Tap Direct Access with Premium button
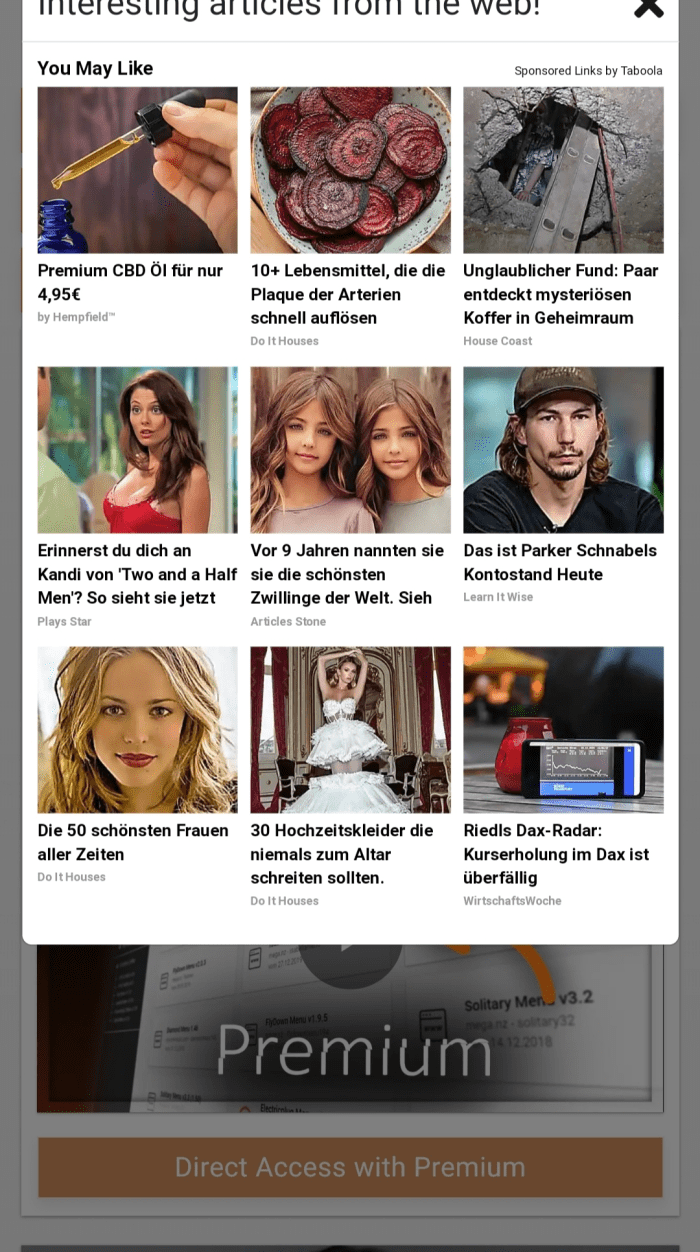The image size is (700, 1252). (350, 1167)
